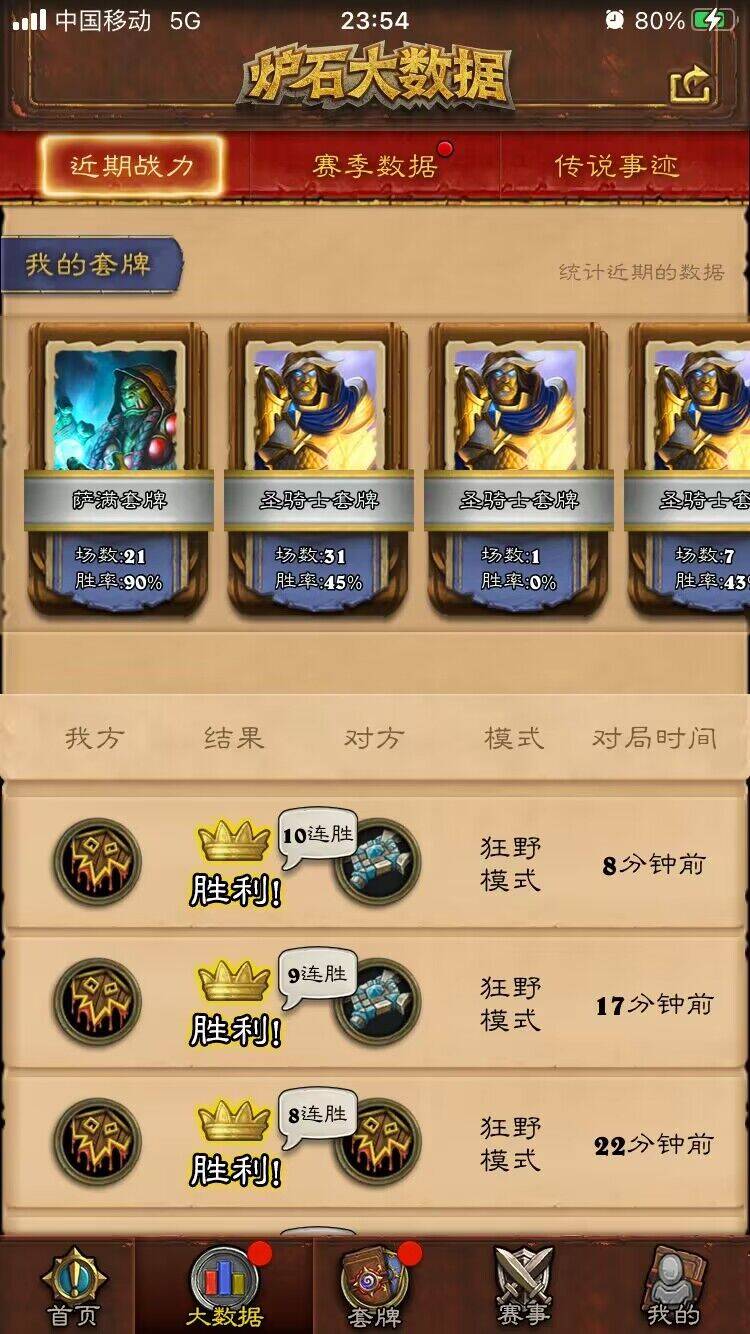View the 9连胜 match record
The image size is (750, 1334).
[375, 1003]
